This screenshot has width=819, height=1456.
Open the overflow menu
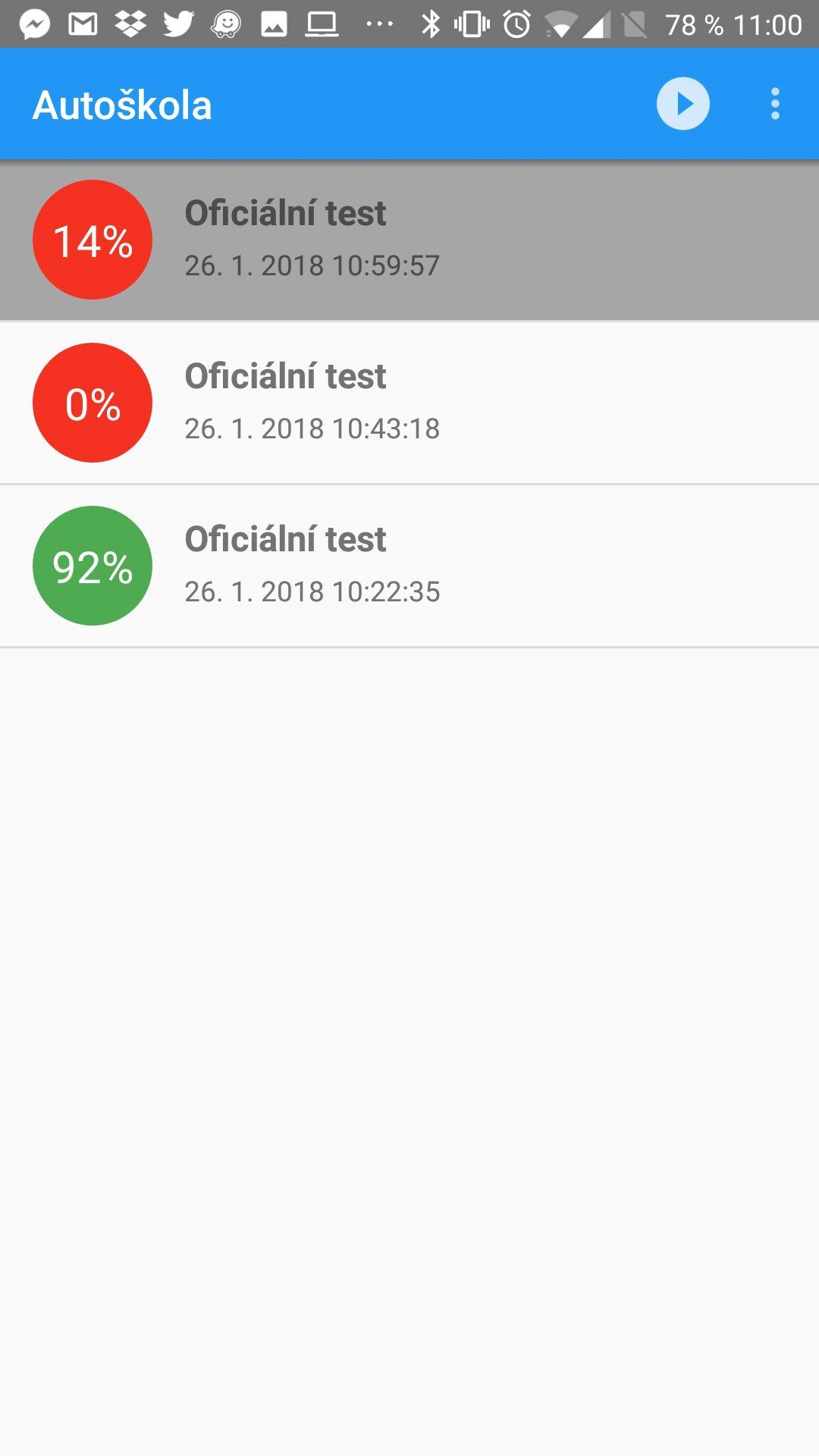tap(775, 104)
